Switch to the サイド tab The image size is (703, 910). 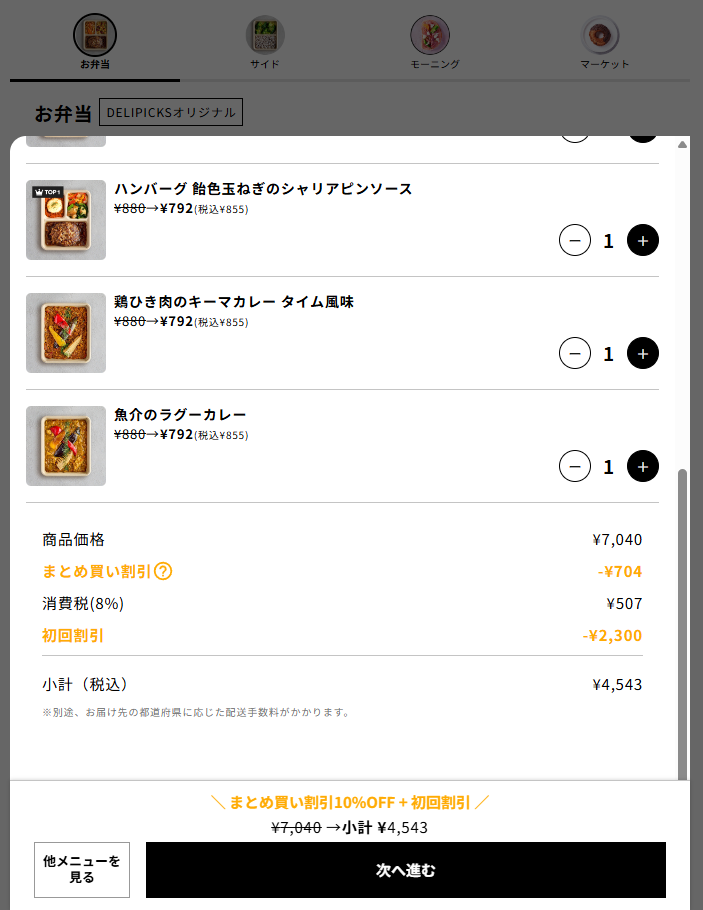click(265, 43)
